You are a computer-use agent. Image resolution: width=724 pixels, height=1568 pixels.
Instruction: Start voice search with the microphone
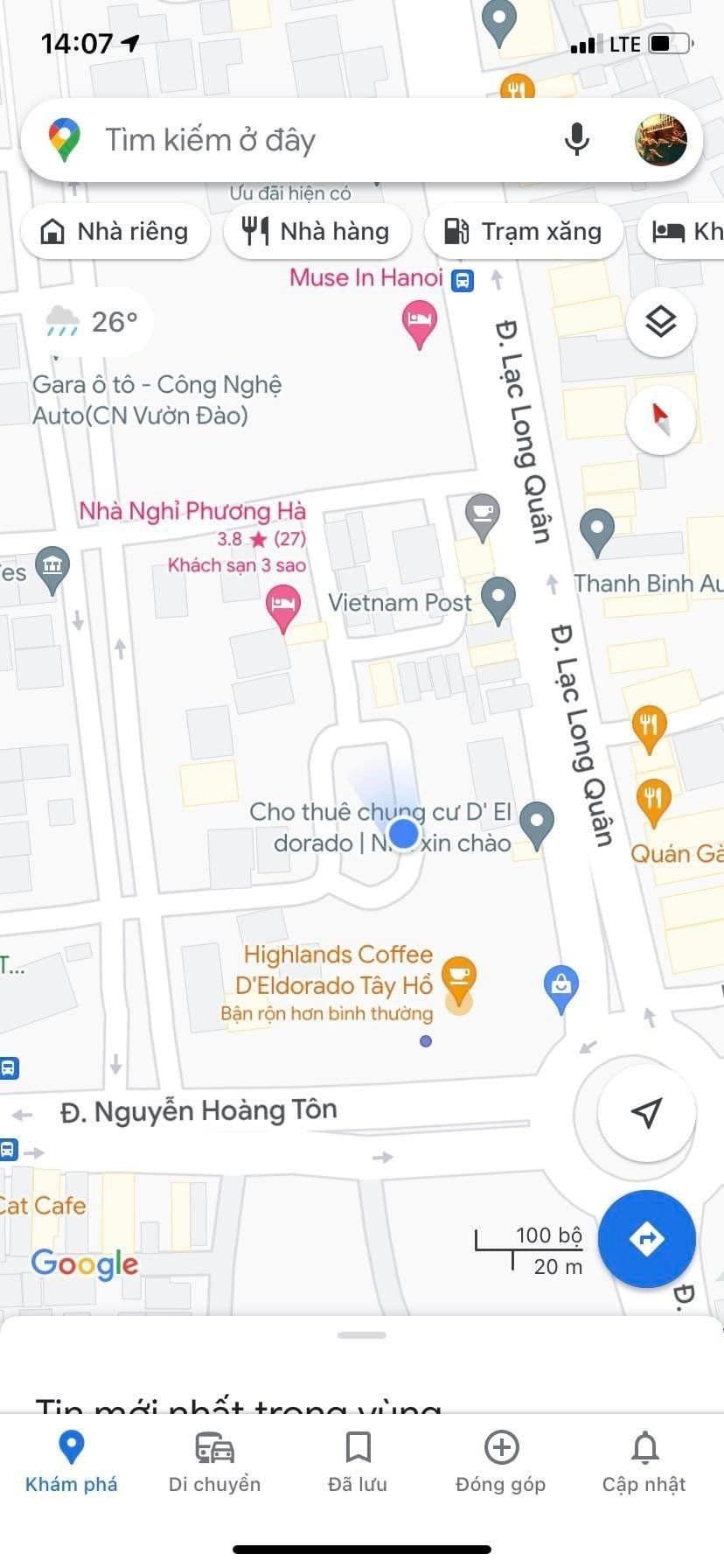coord(576,140)
